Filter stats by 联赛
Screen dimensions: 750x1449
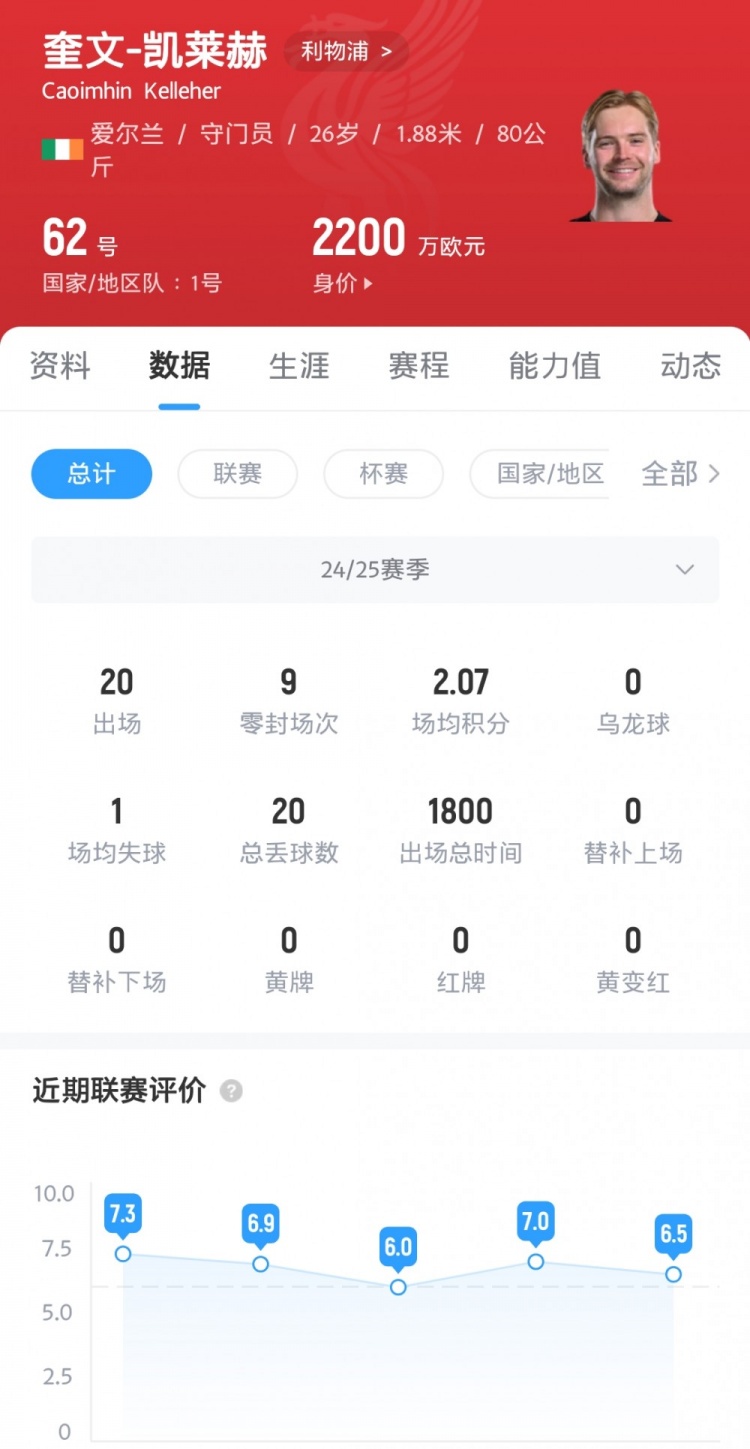(237, 474)
